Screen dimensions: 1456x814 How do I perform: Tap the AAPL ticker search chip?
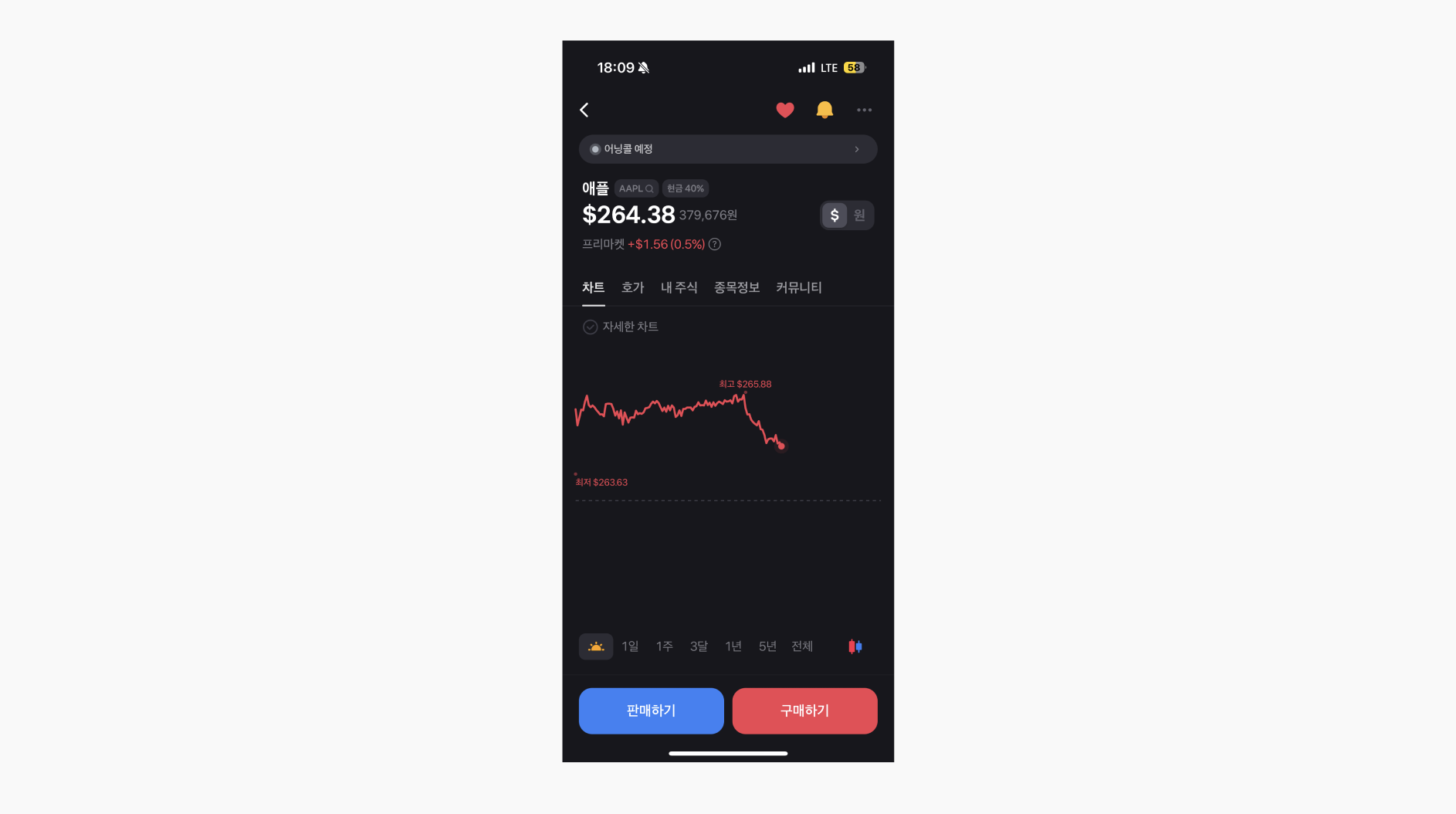[x=636, y=188]
